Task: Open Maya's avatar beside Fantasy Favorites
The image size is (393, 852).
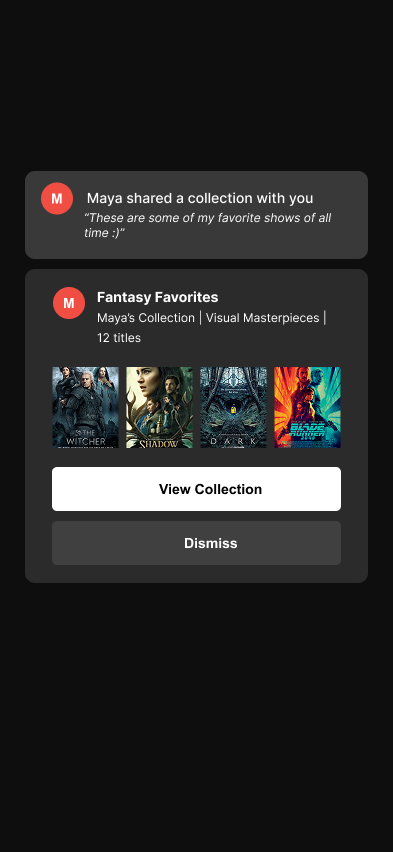Action: coord(68,303)
